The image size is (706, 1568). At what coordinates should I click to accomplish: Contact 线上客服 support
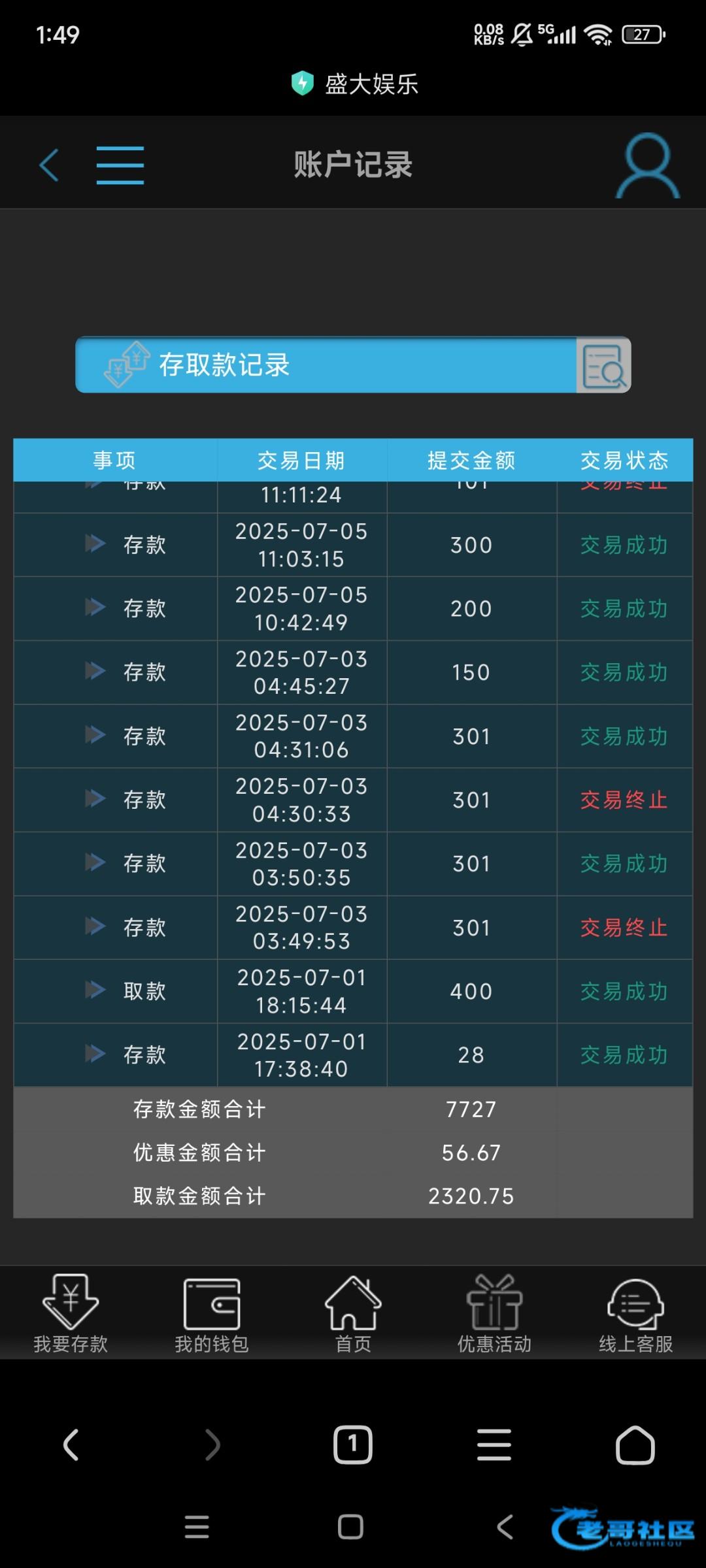point(635,1313)
